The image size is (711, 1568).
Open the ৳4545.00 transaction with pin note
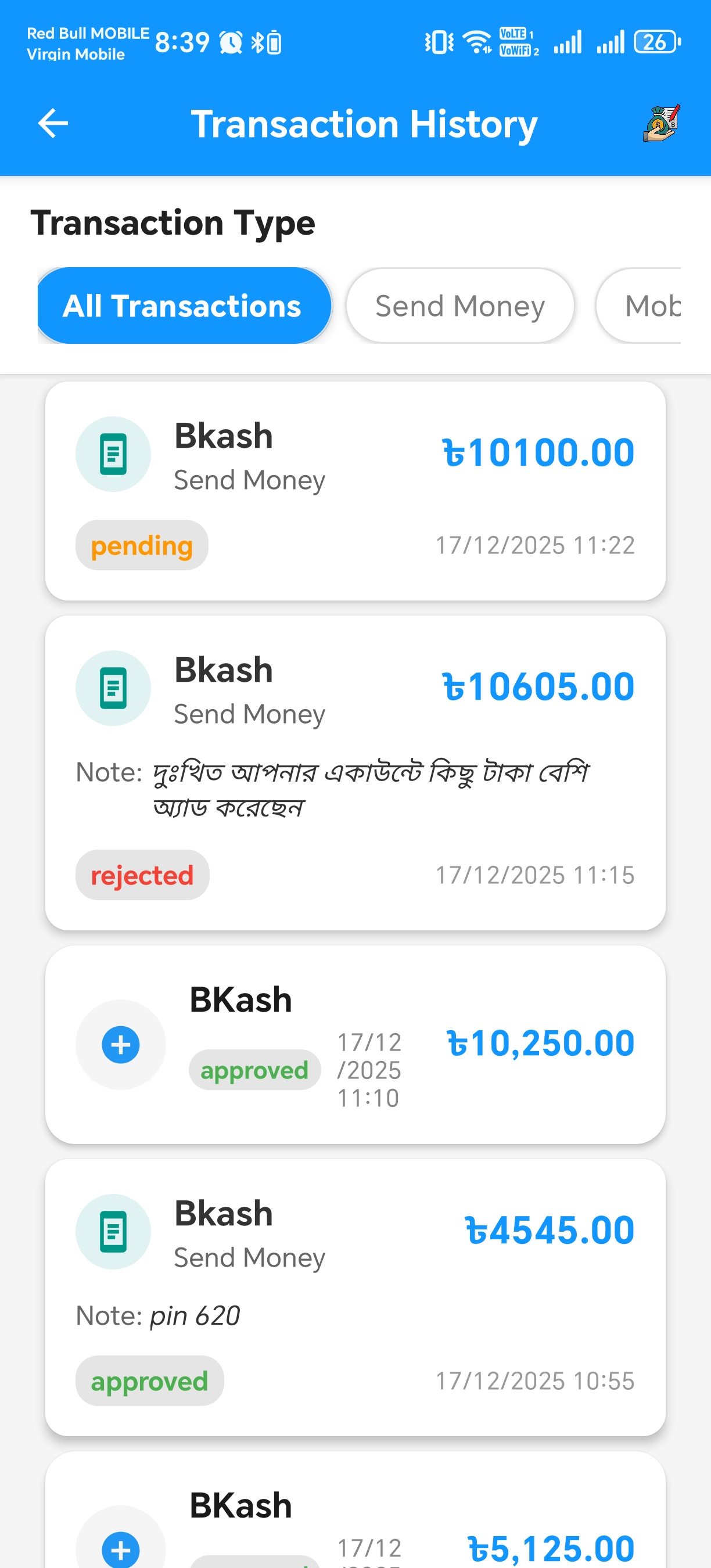click(x=355, y=1297)
